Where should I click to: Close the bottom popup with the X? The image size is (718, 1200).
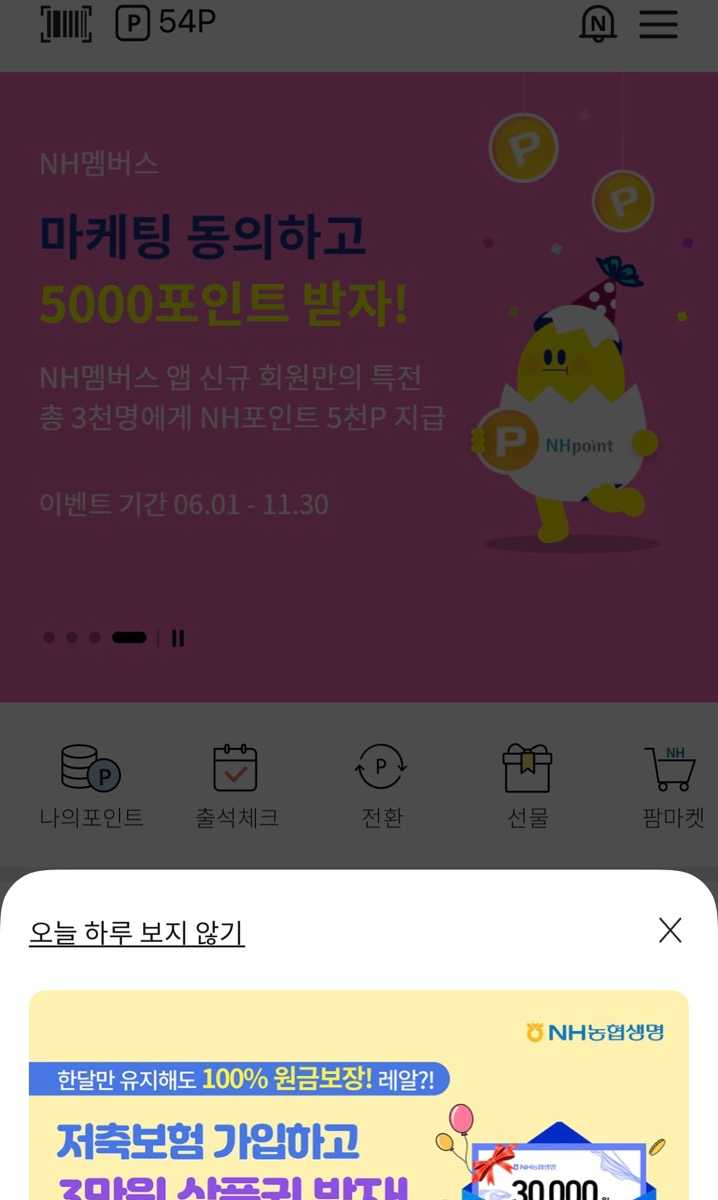(670, 931)
